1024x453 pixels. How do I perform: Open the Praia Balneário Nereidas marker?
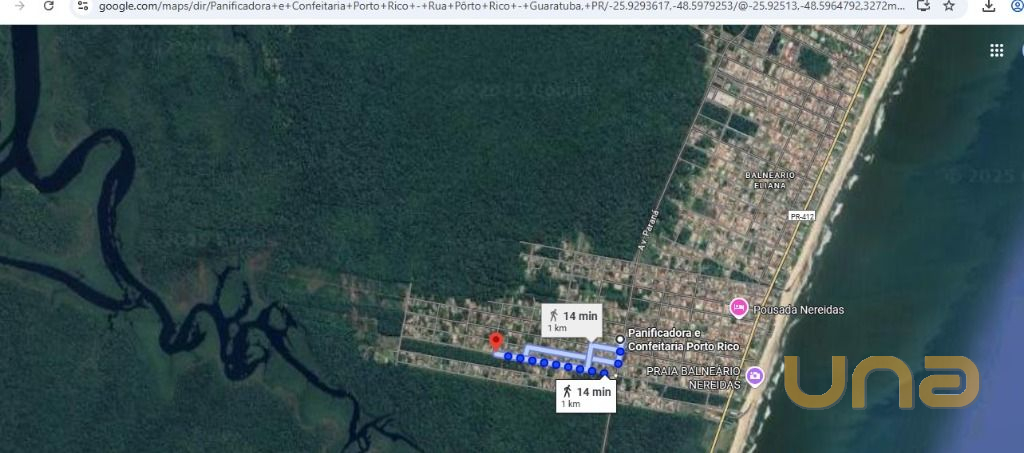(x=755, y=376)
